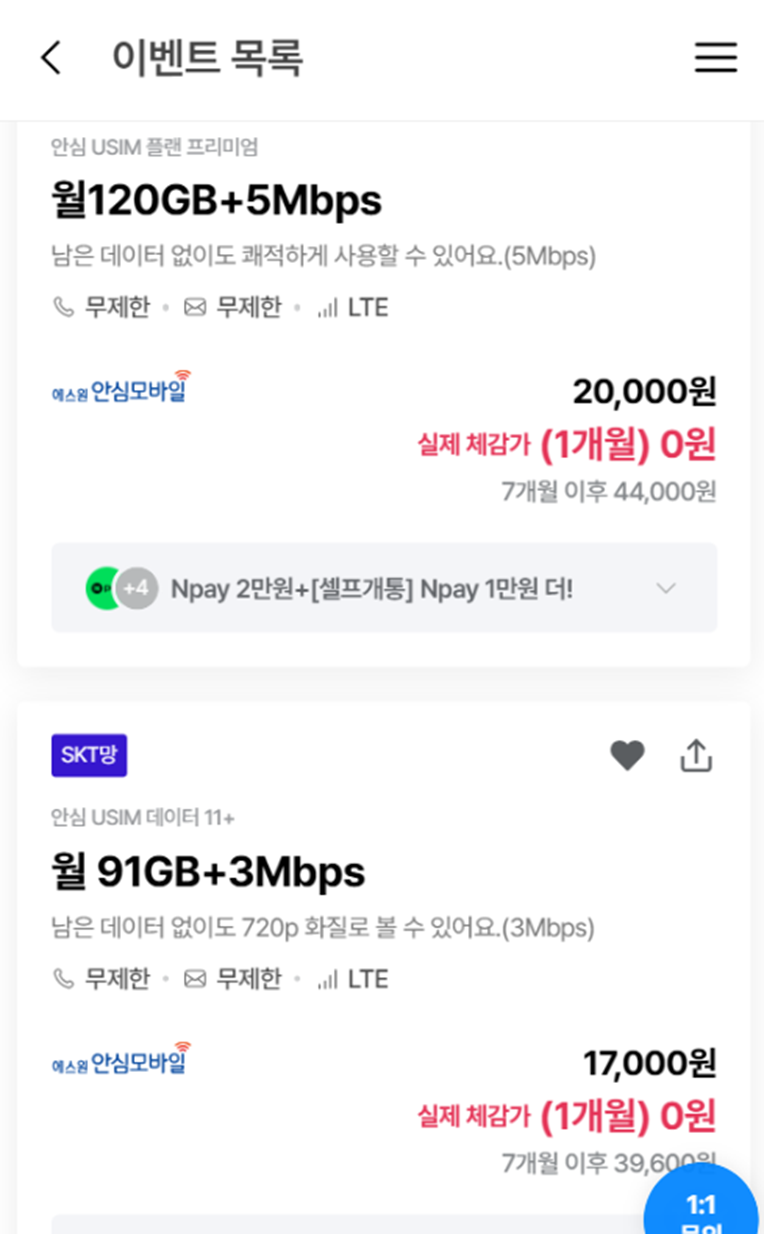Select the 월 91GB+3Mbps plan title
The image size is (764, 1234).
click(x=210, y=872)
